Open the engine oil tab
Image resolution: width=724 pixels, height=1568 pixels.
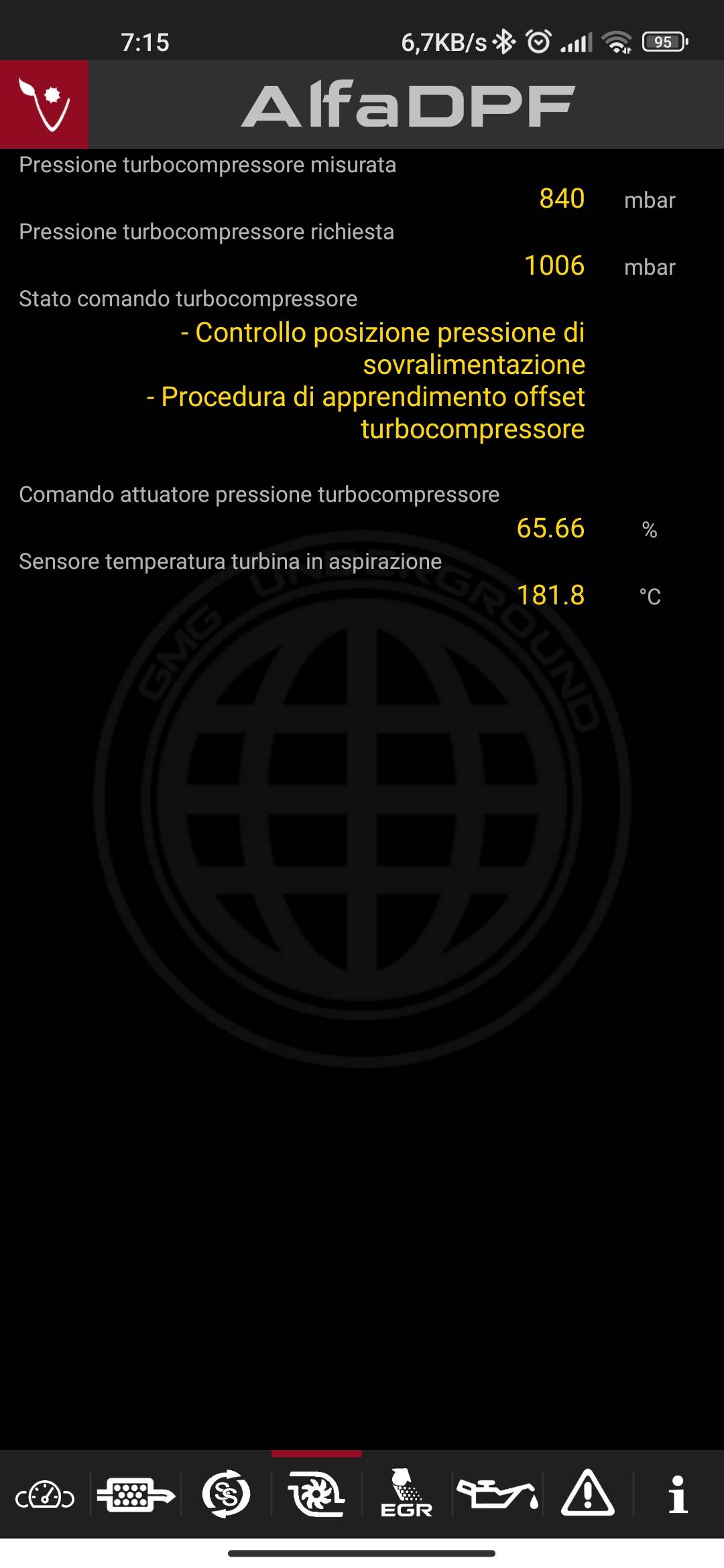pyautogui.click(x=497, y=1494)
